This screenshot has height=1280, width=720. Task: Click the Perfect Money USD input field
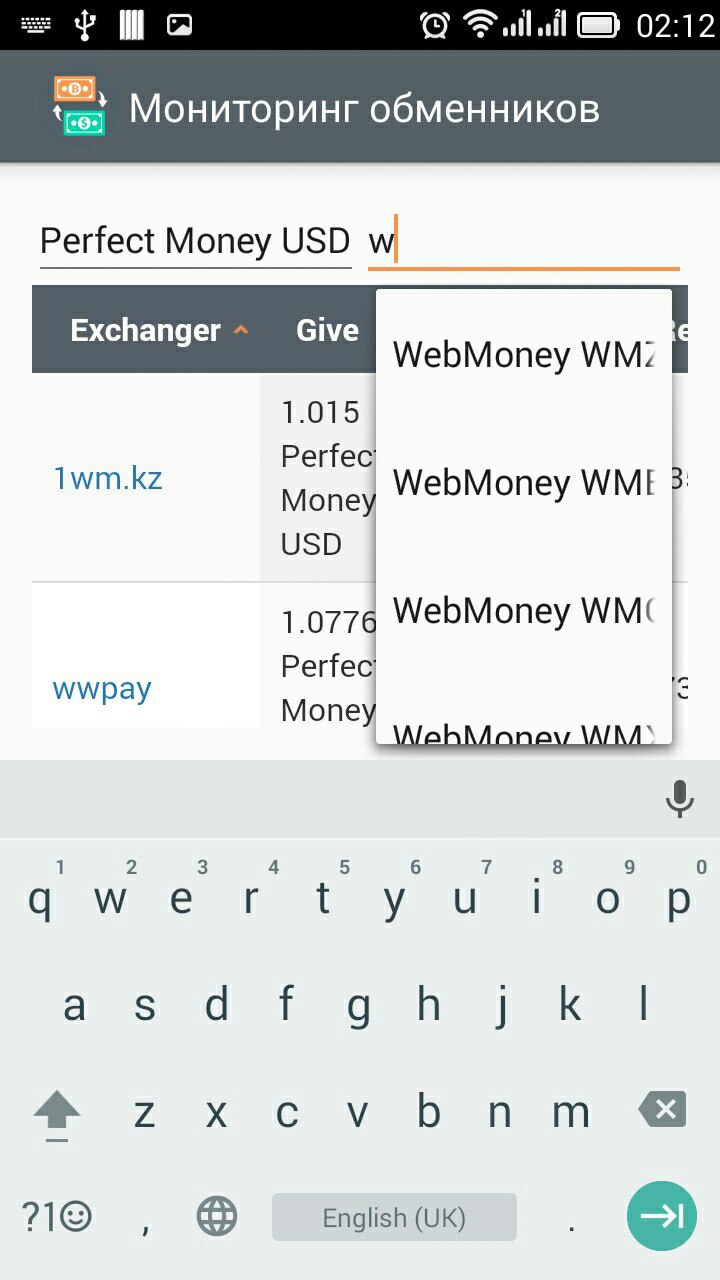(x=195, y=240)
